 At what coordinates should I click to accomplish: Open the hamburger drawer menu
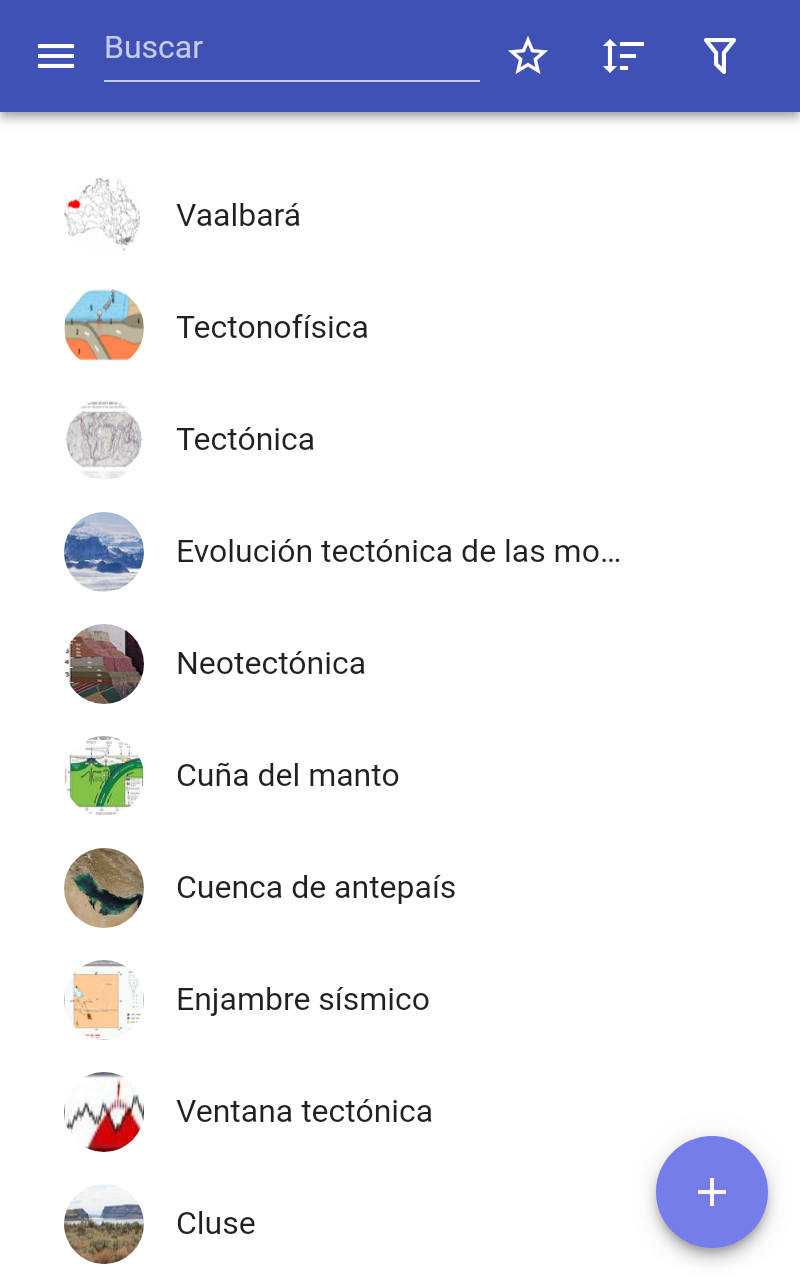(x=56, y=56)
